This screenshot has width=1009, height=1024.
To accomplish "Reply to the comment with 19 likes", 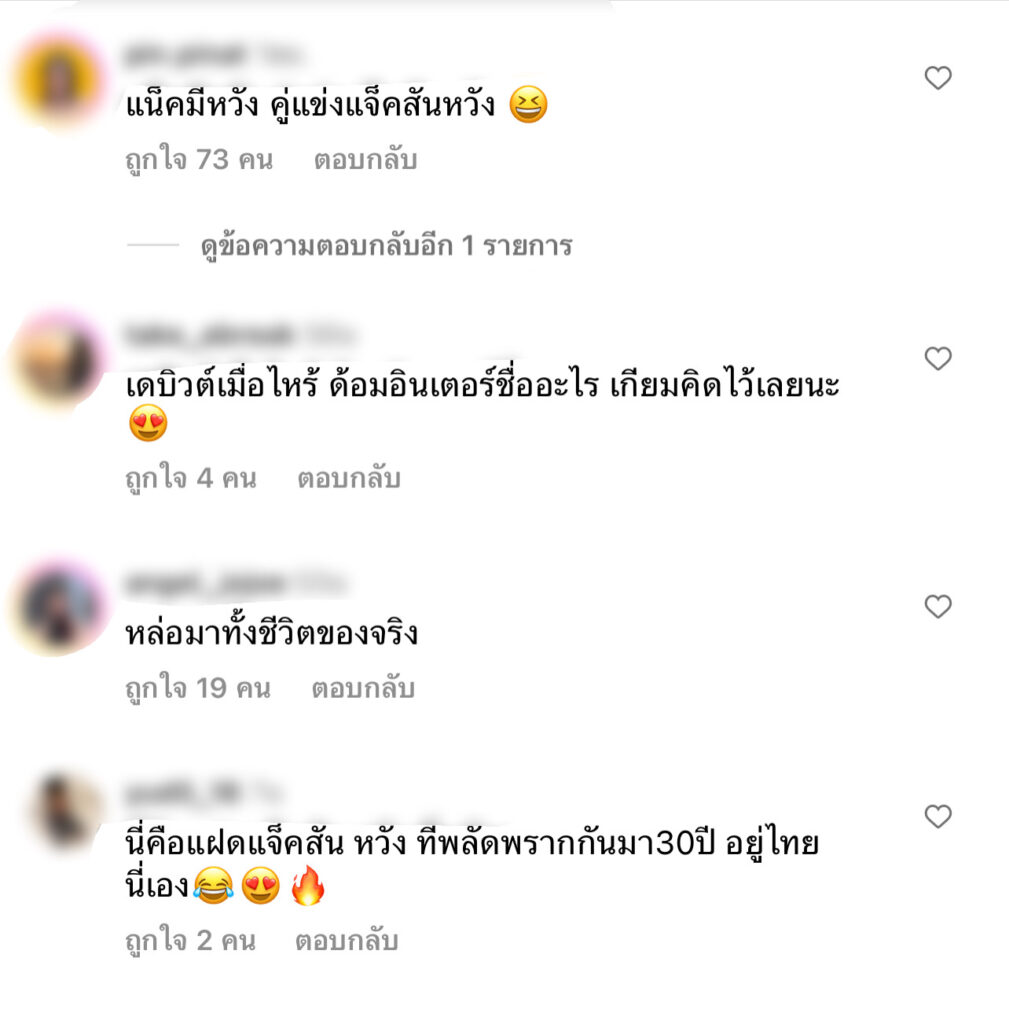I will [x=363, y=689].
